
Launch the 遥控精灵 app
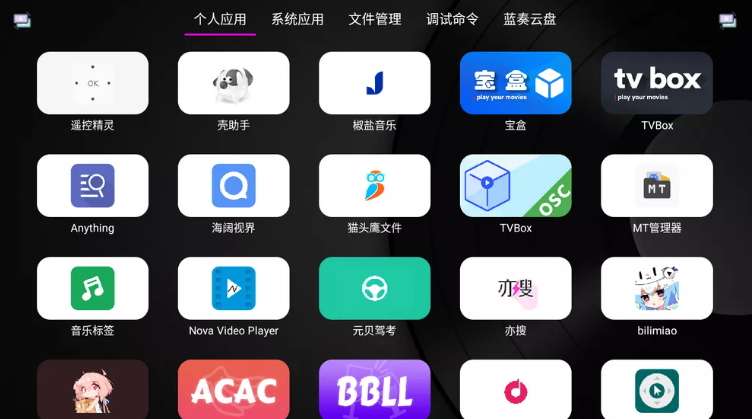click(x=93, y=83)
